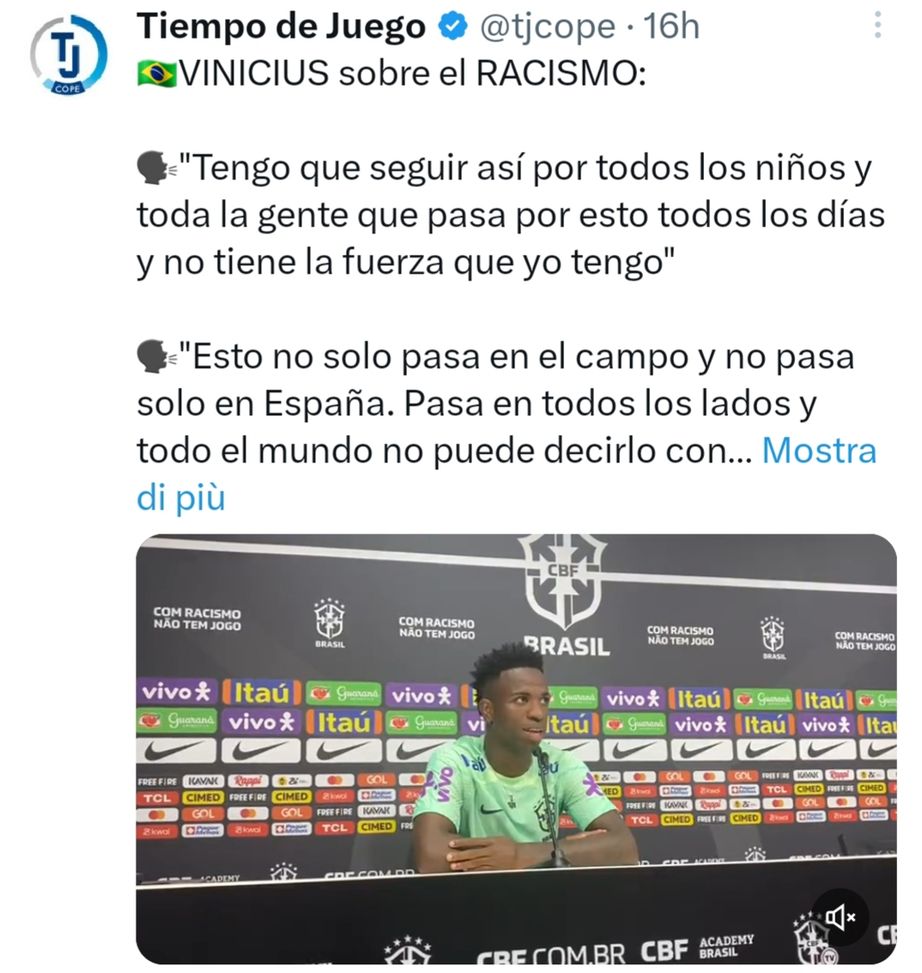922x973 pixels.
Task: Click the 16h timestamp link
Action: (671, 26)
